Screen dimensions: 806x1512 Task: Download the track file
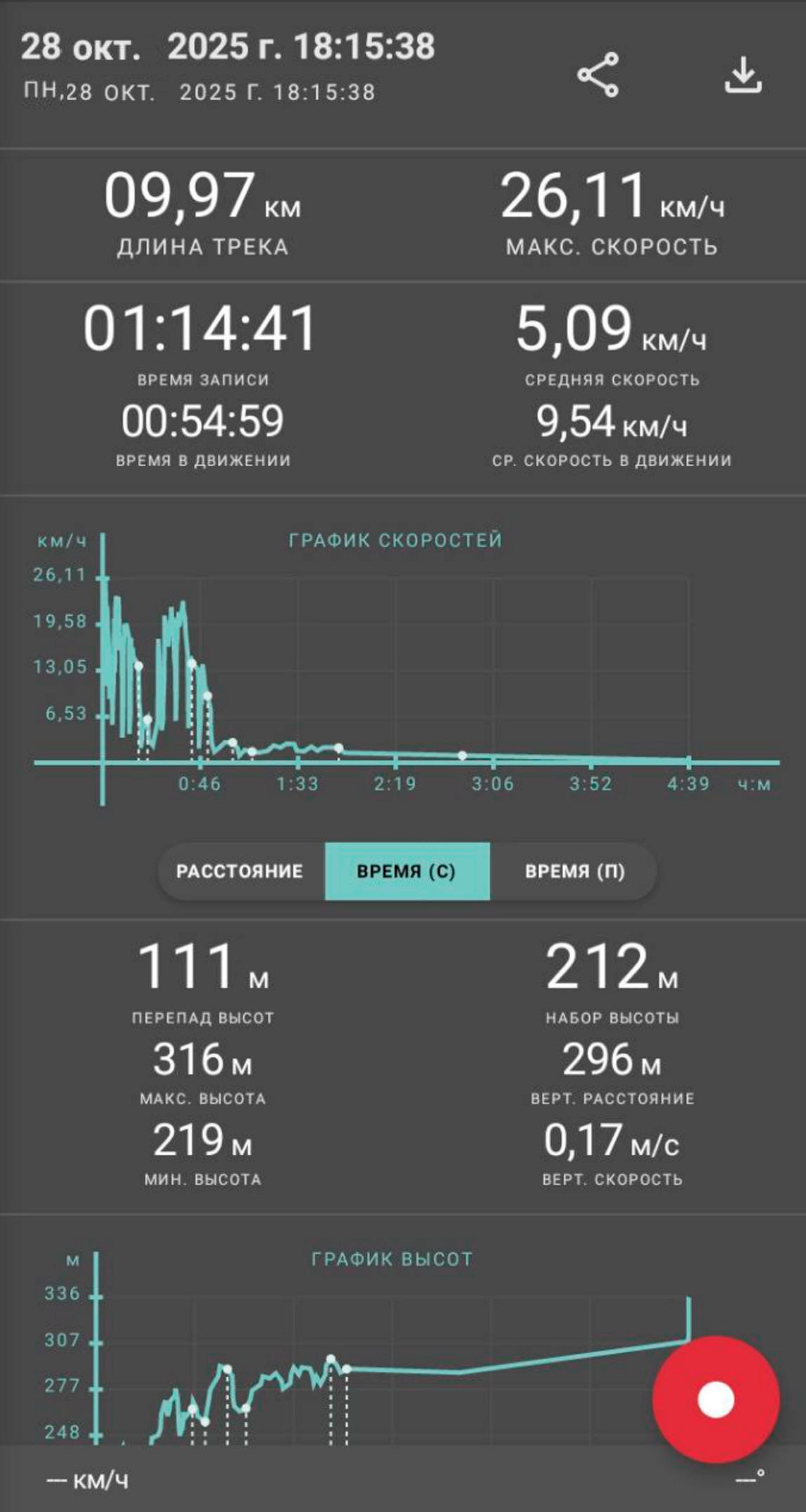point(743,74)
